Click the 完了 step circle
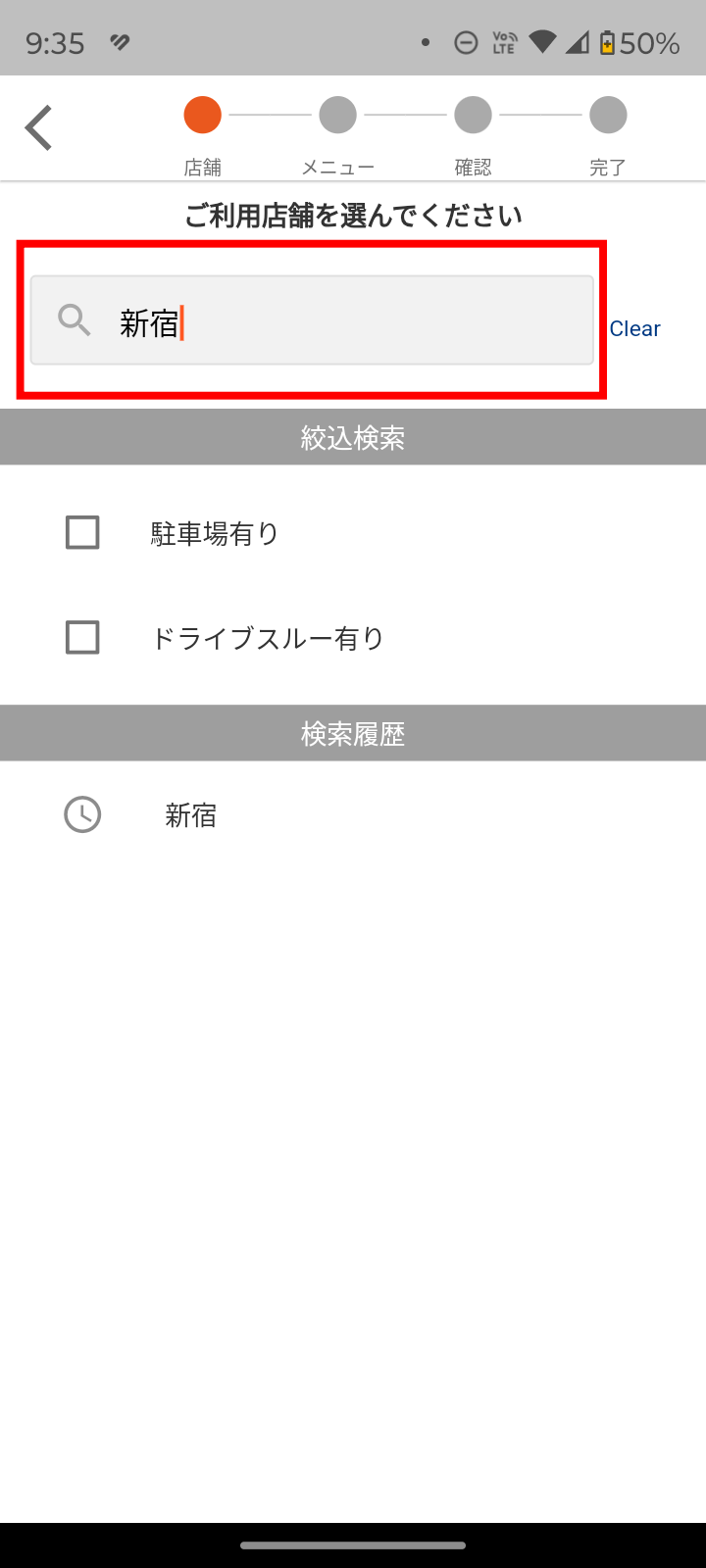Image resolution: width=706 pixels, height=1568 pixels. tap(608, 115)
